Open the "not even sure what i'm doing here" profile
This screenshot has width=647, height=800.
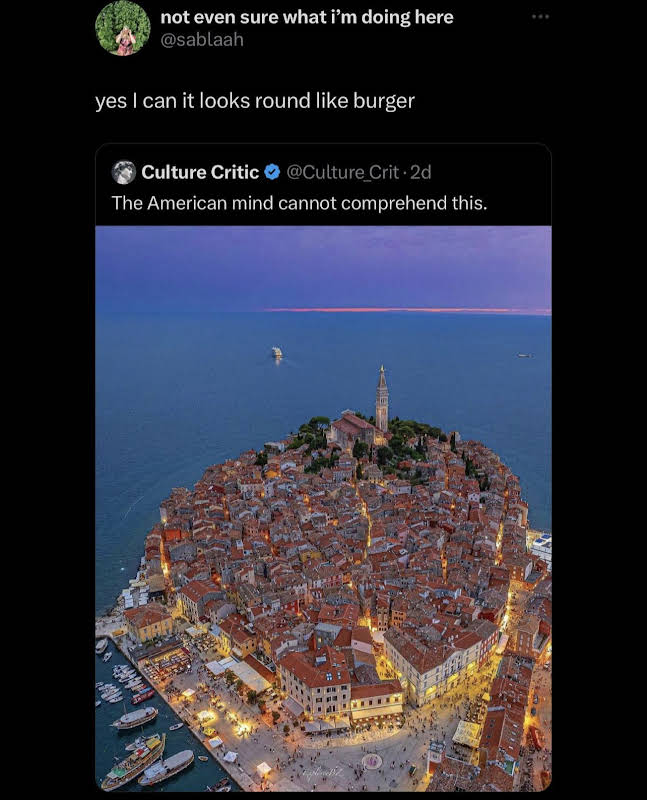coord(306,17)
